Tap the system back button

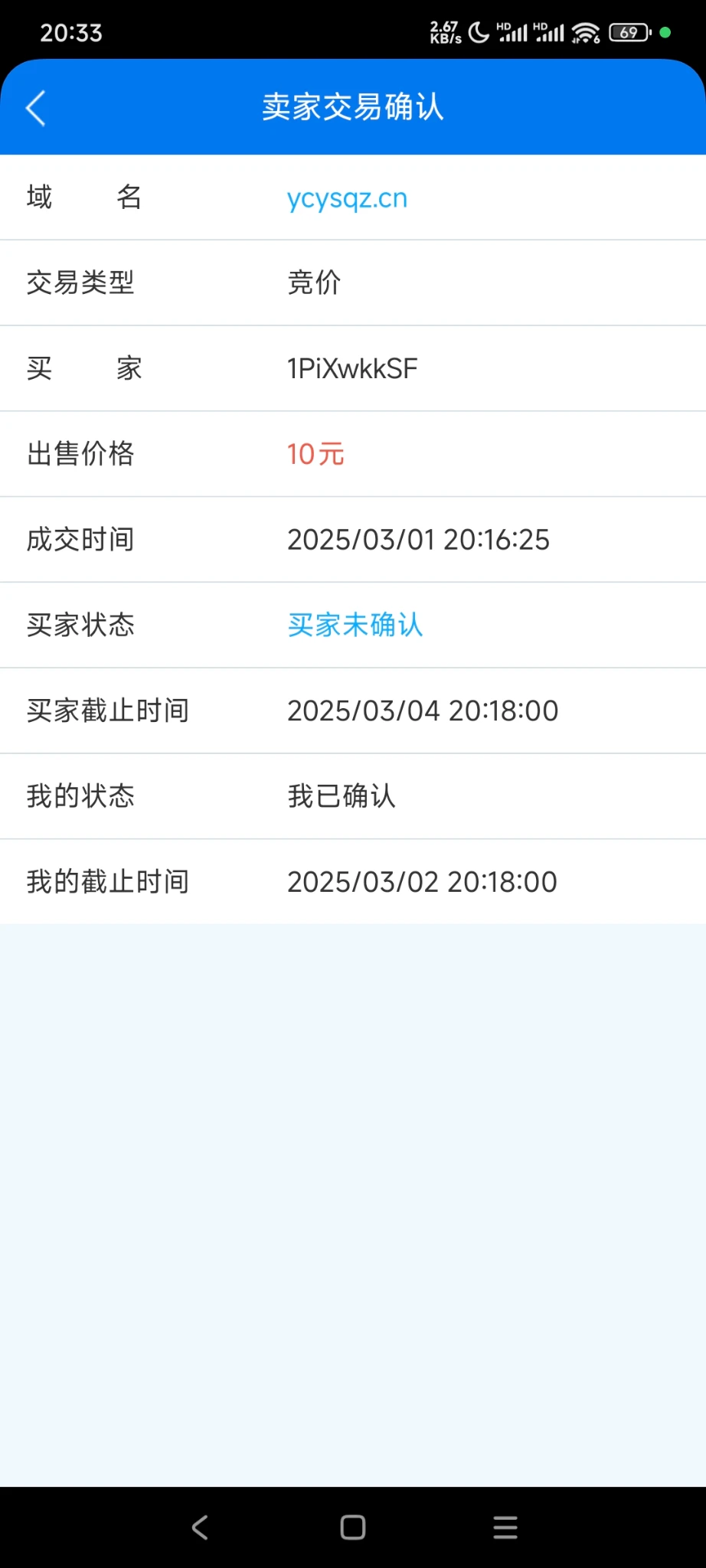click(x=200, y=1527)
